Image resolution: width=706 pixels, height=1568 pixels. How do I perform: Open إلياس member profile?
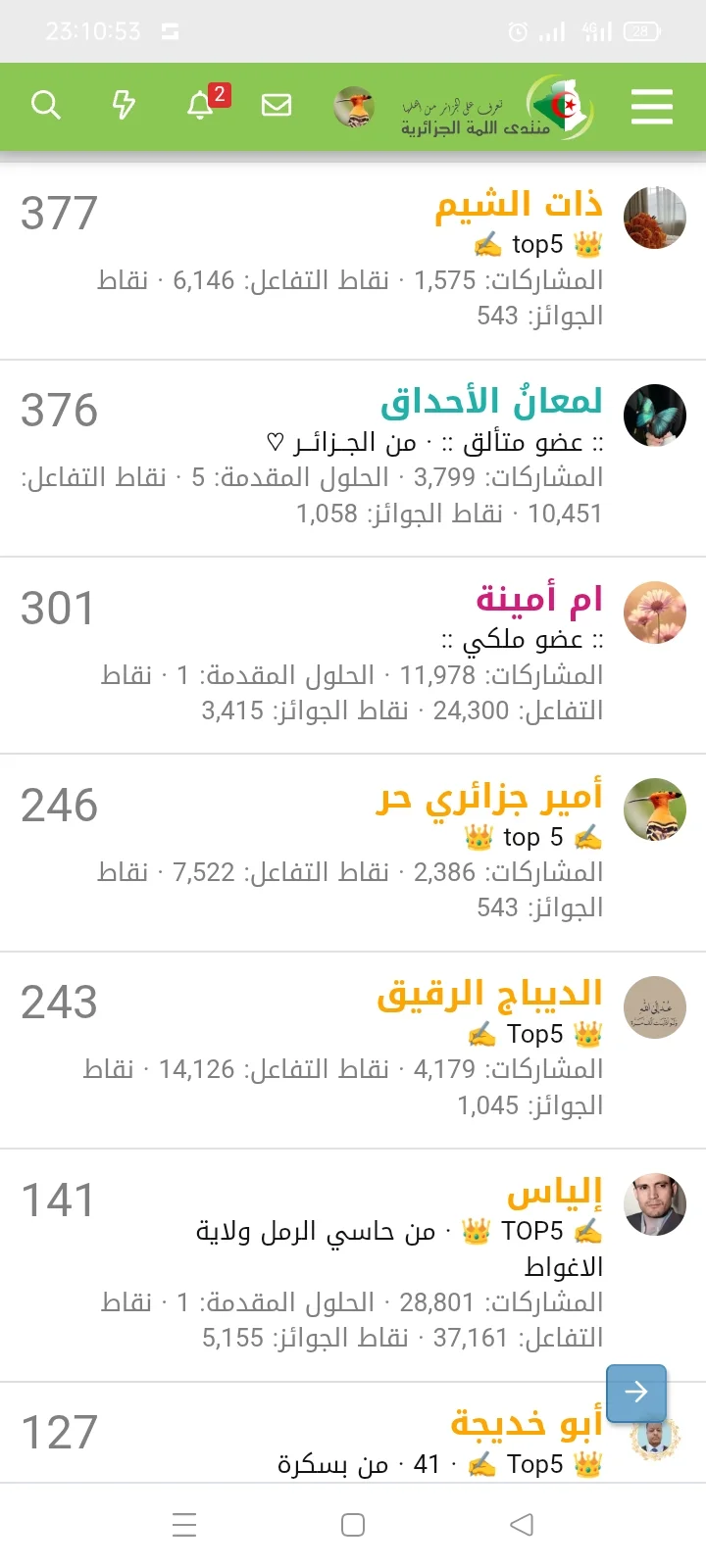(x=573, y=1192)
